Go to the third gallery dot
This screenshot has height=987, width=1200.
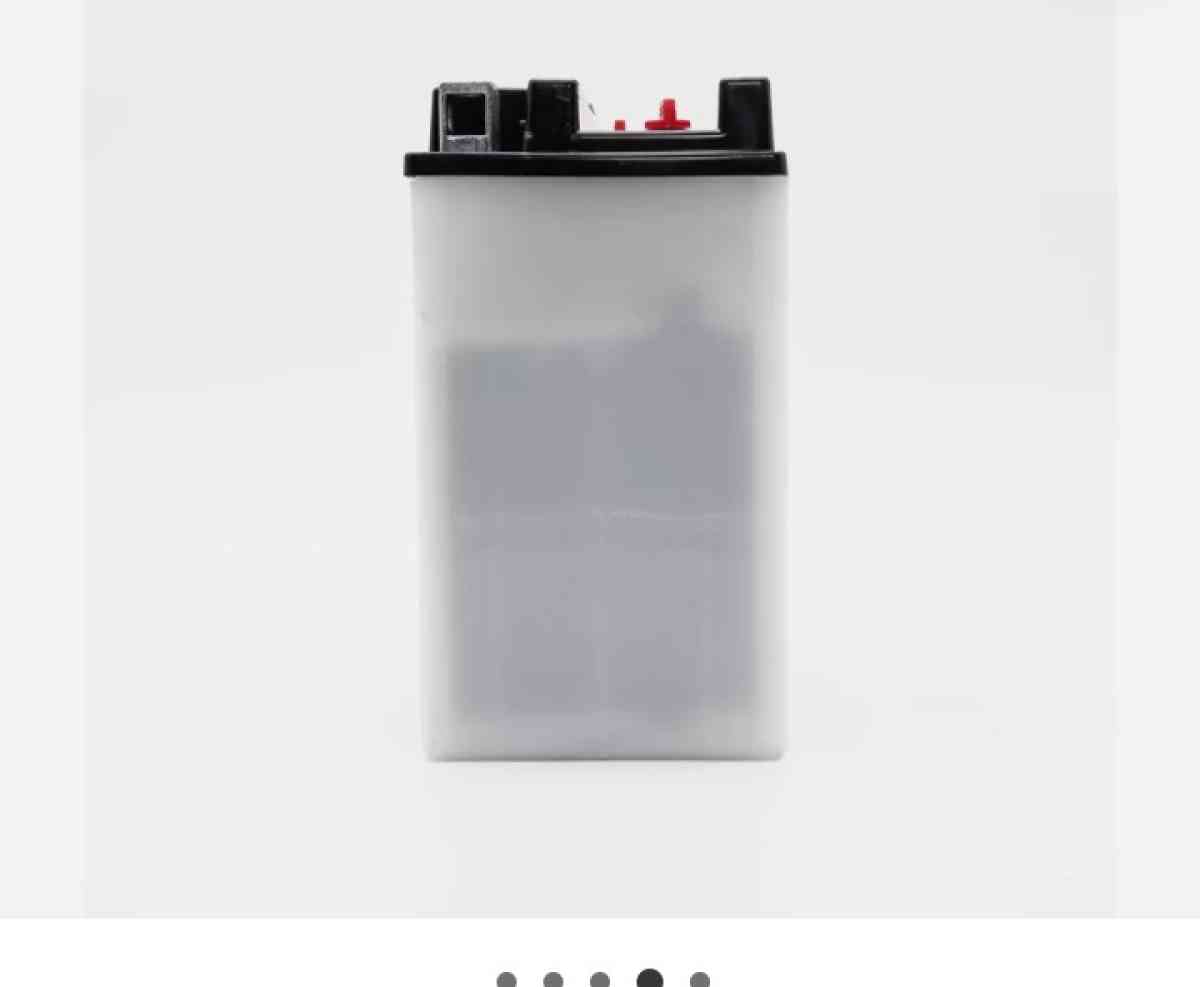[600, 980]
